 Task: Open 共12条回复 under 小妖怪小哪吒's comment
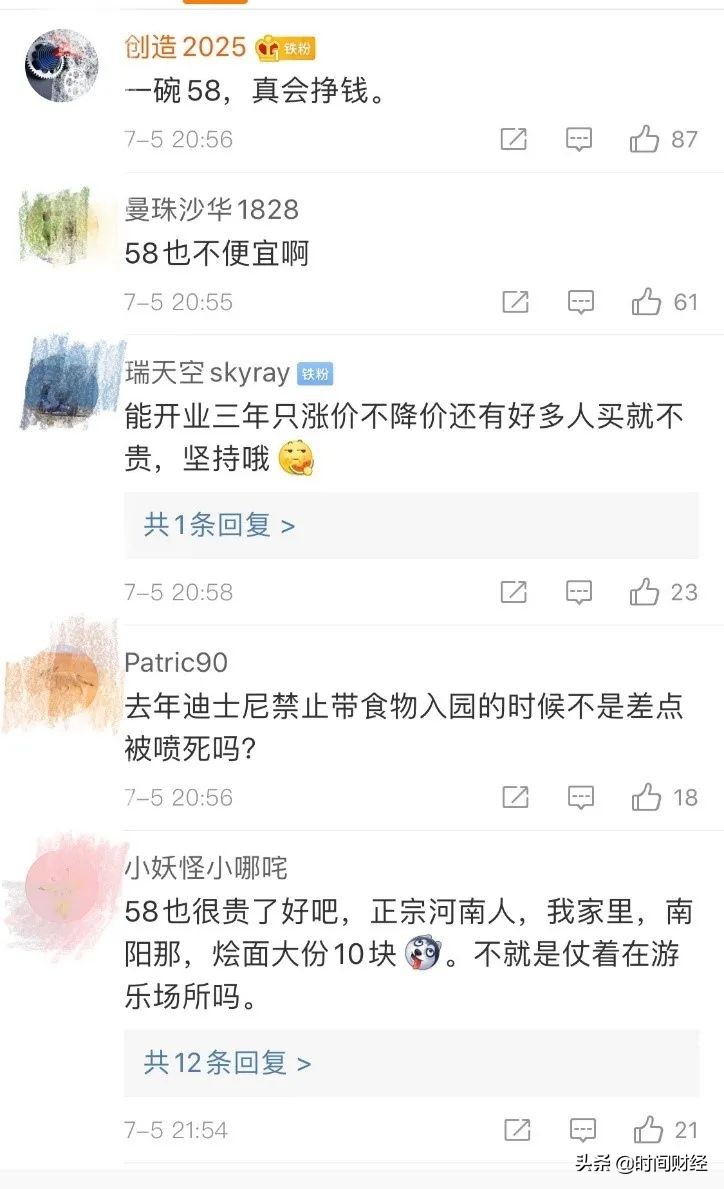coord(222,1064)
